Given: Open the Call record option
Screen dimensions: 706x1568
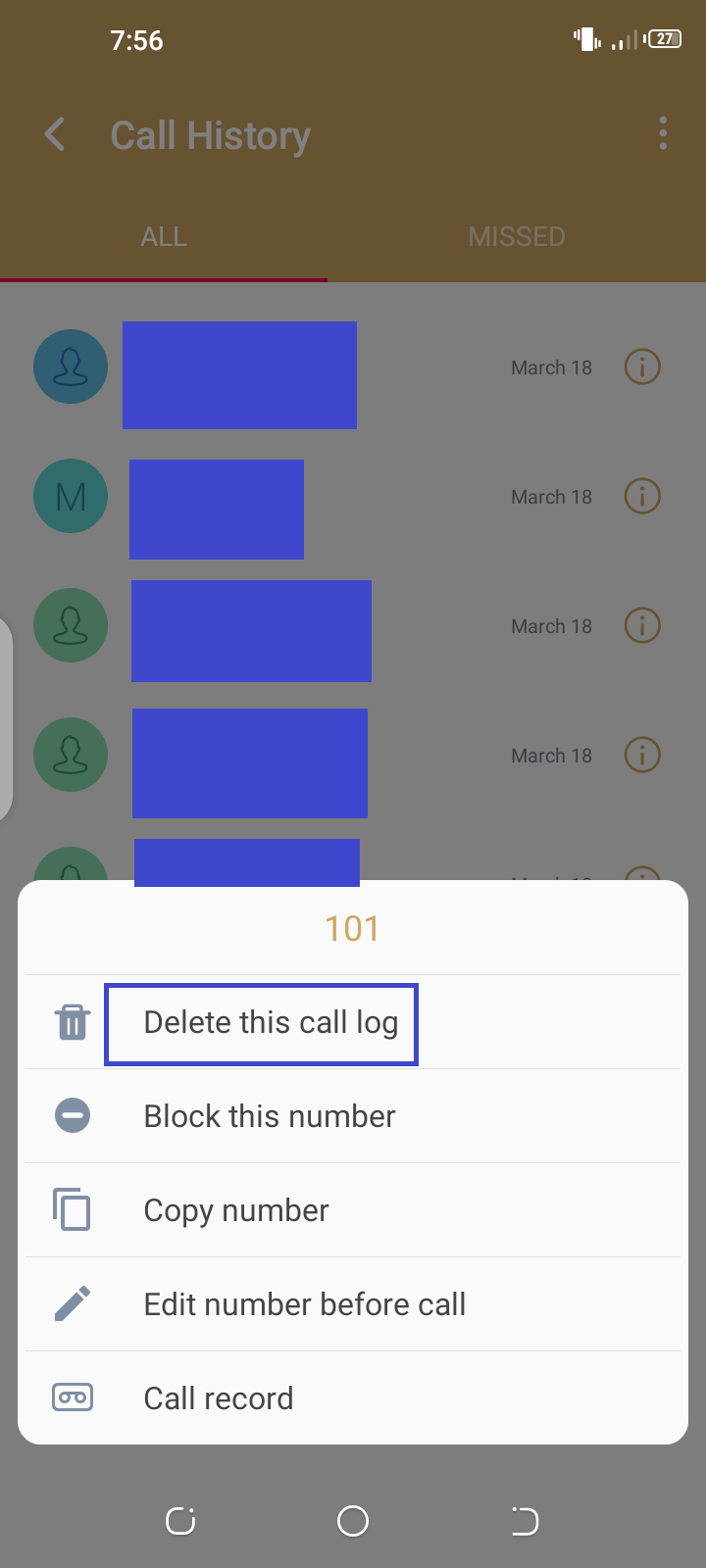Looking at the screenshot, I should tap(353, 1398).
